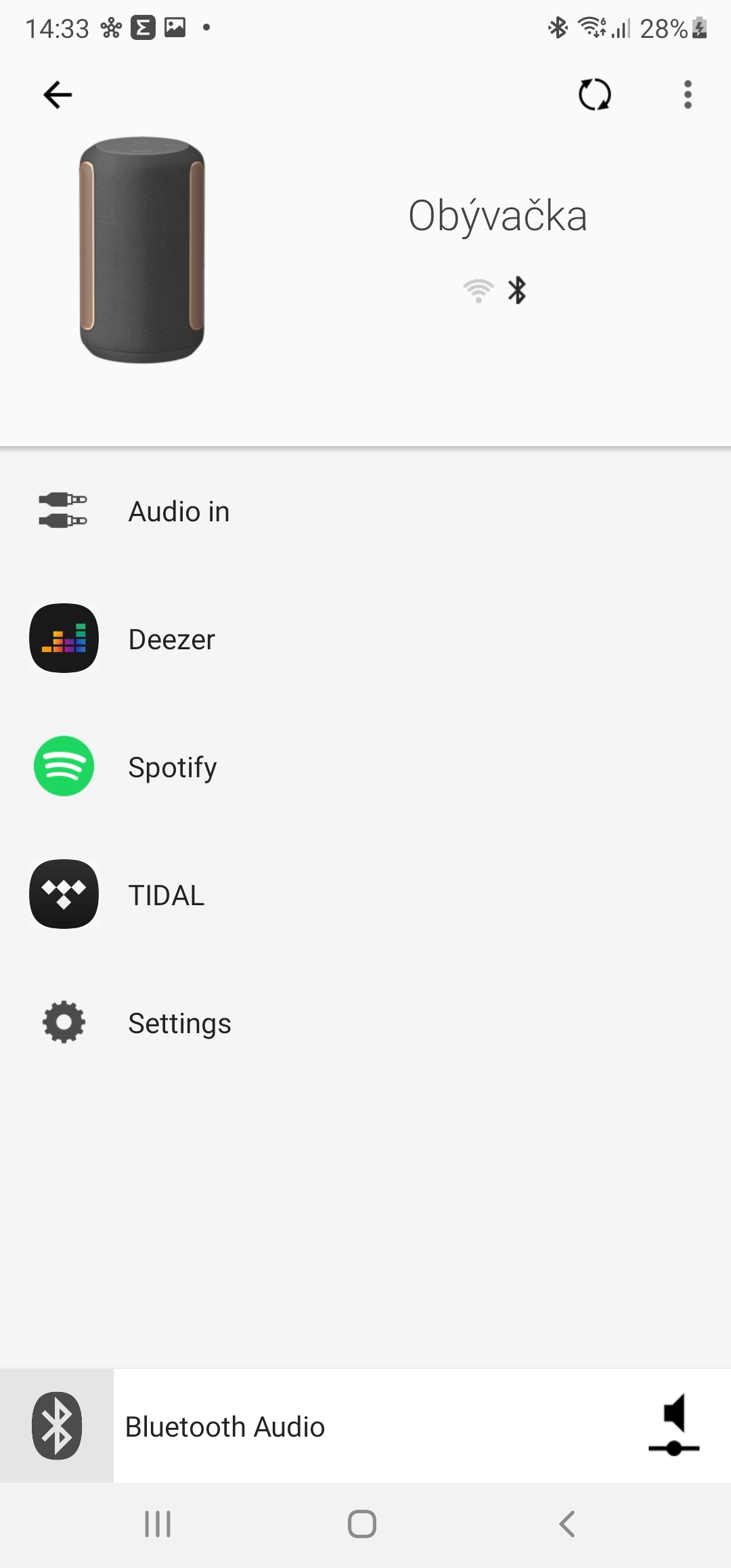Open the three-dot overflow menu
This screenshot has width=731, height=1568.
coord(688,95)
